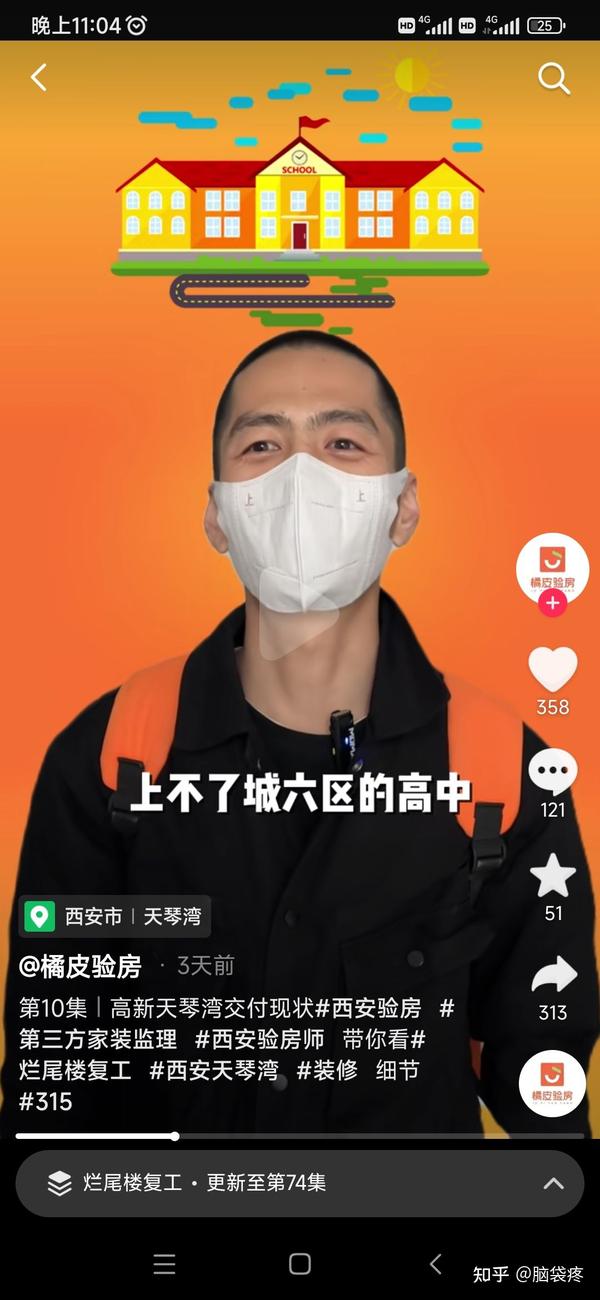Open the 西安市 | 天琴湾 location tag
This screenshot has height=1300, width=600.
[114, 916]
